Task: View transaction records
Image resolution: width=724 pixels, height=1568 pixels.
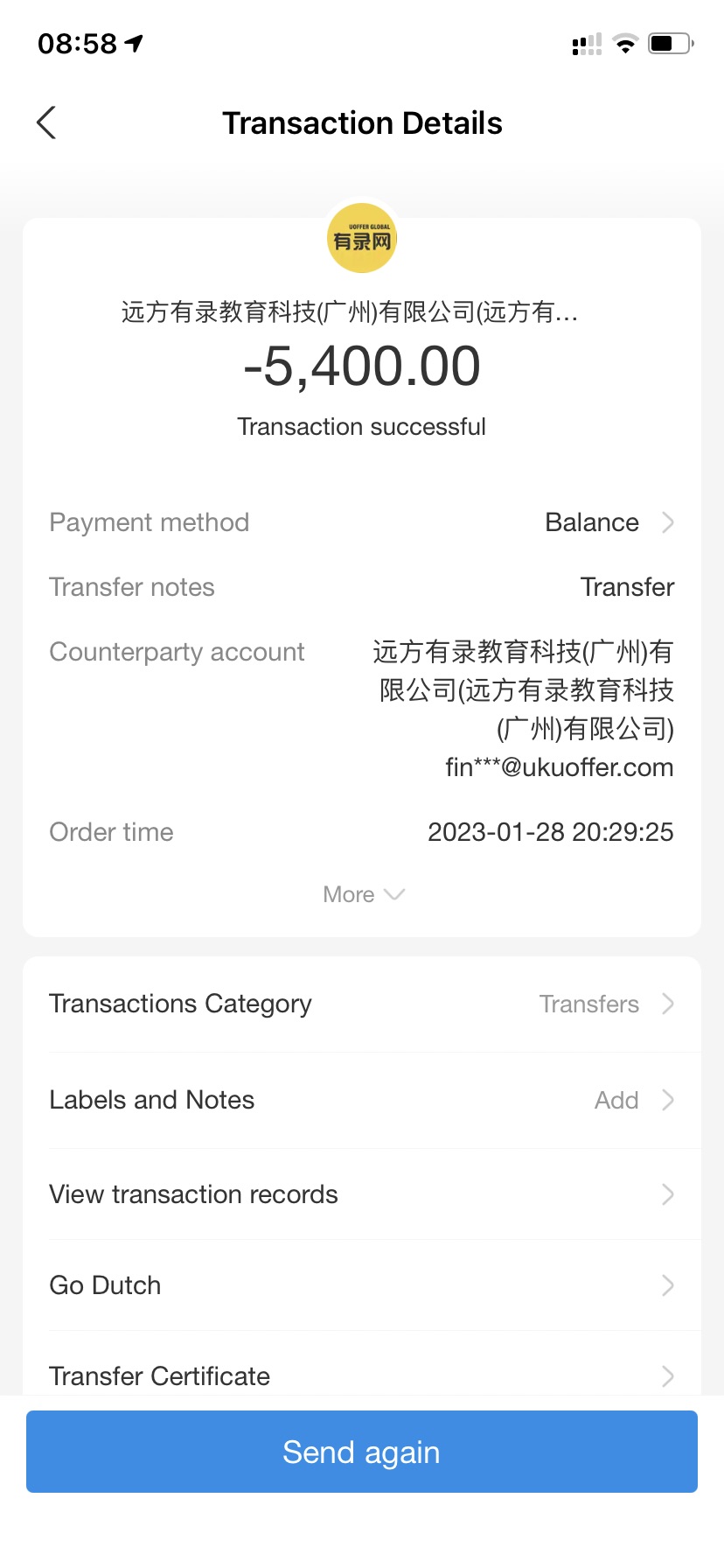Action: (362, 1194)
